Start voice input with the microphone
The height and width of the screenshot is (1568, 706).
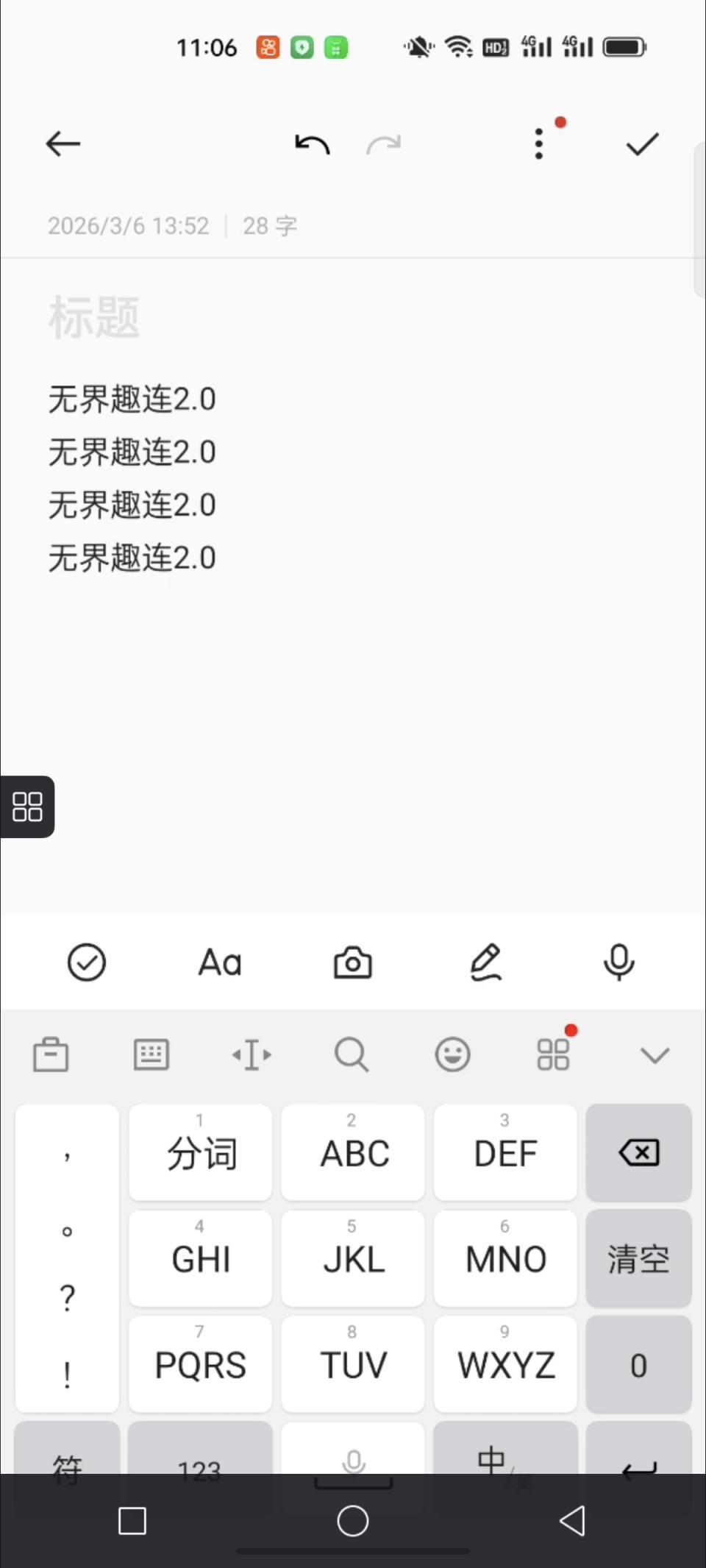click(x=618, y=962)
